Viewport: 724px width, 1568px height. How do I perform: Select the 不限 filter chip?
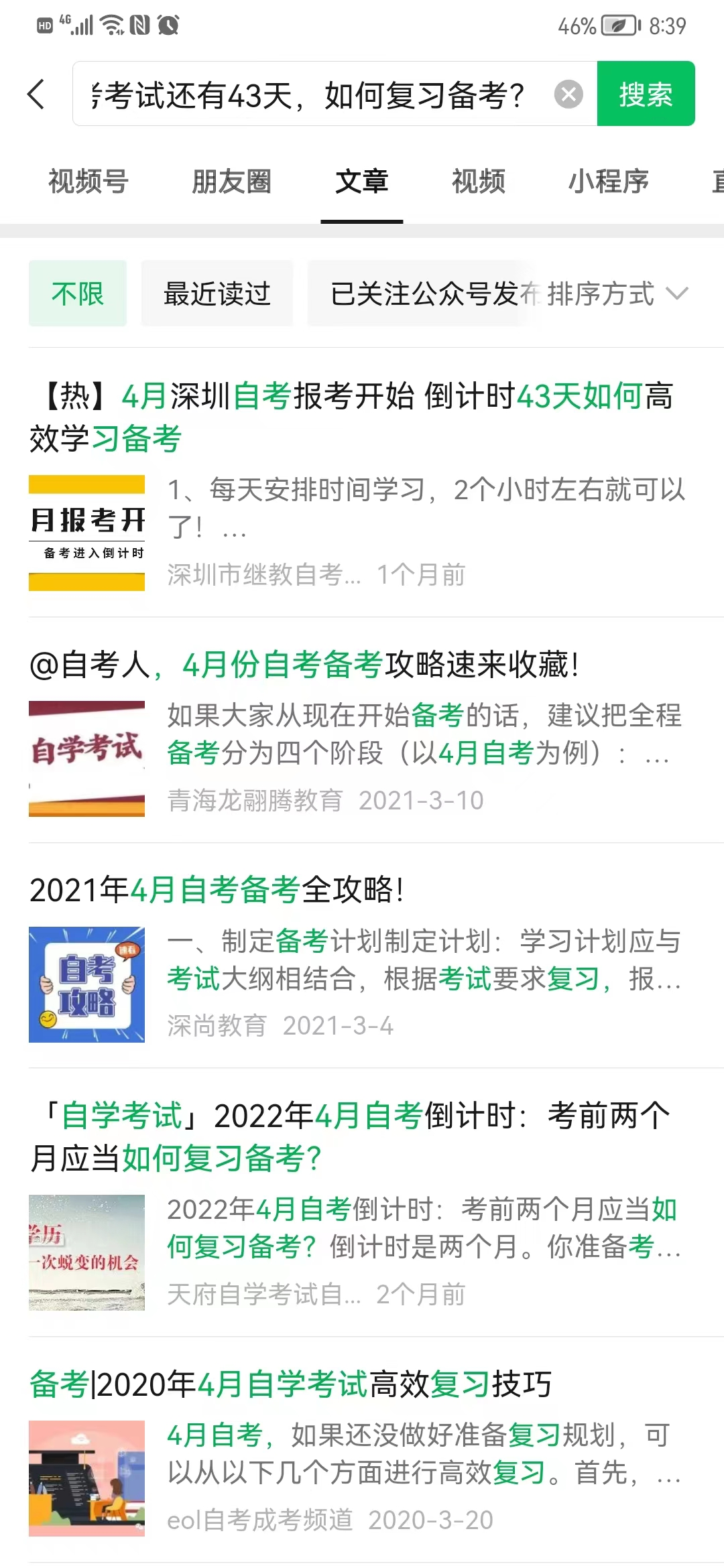78,293
